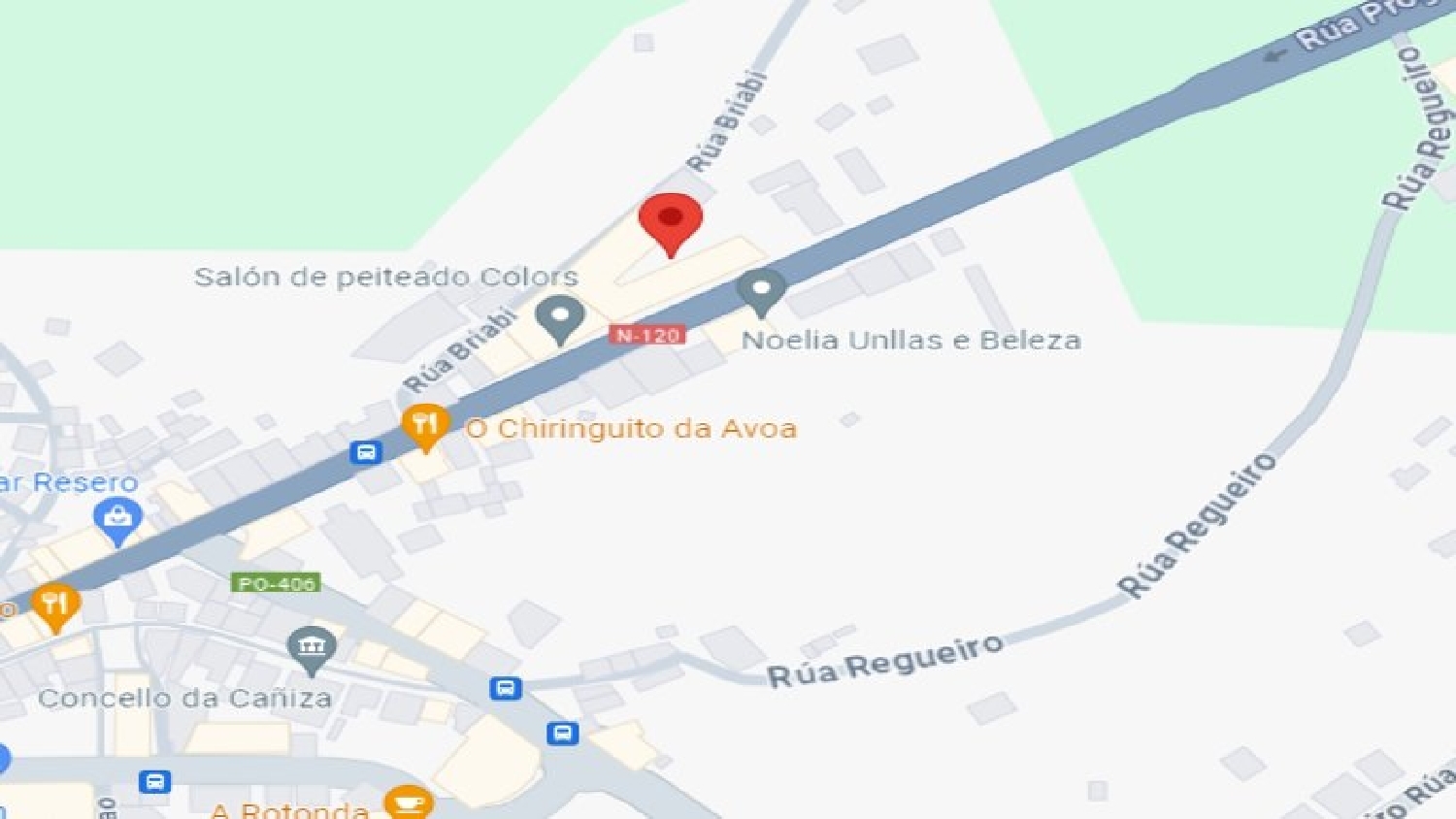1456x819 pixels.
Task: Select the Noelia Unllas e Beleza marker
Action: pyautogui.click(x=761, y=289)
